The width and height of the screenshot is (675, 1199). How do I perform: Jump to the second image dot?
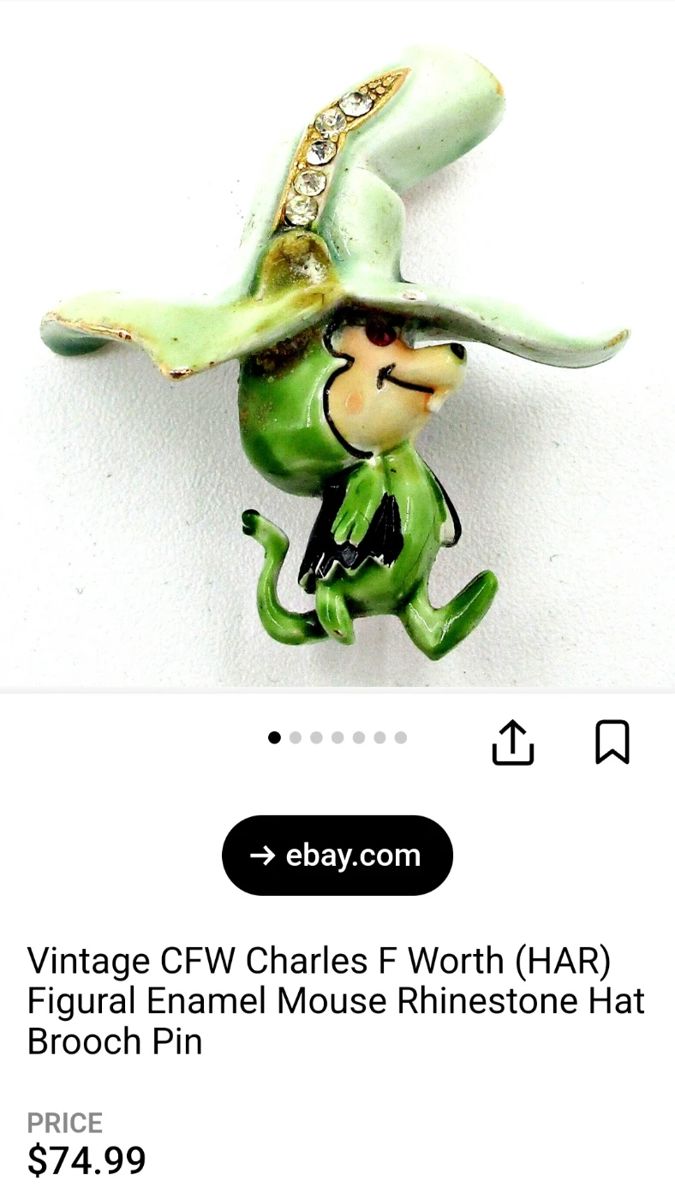tap(295, 738)
